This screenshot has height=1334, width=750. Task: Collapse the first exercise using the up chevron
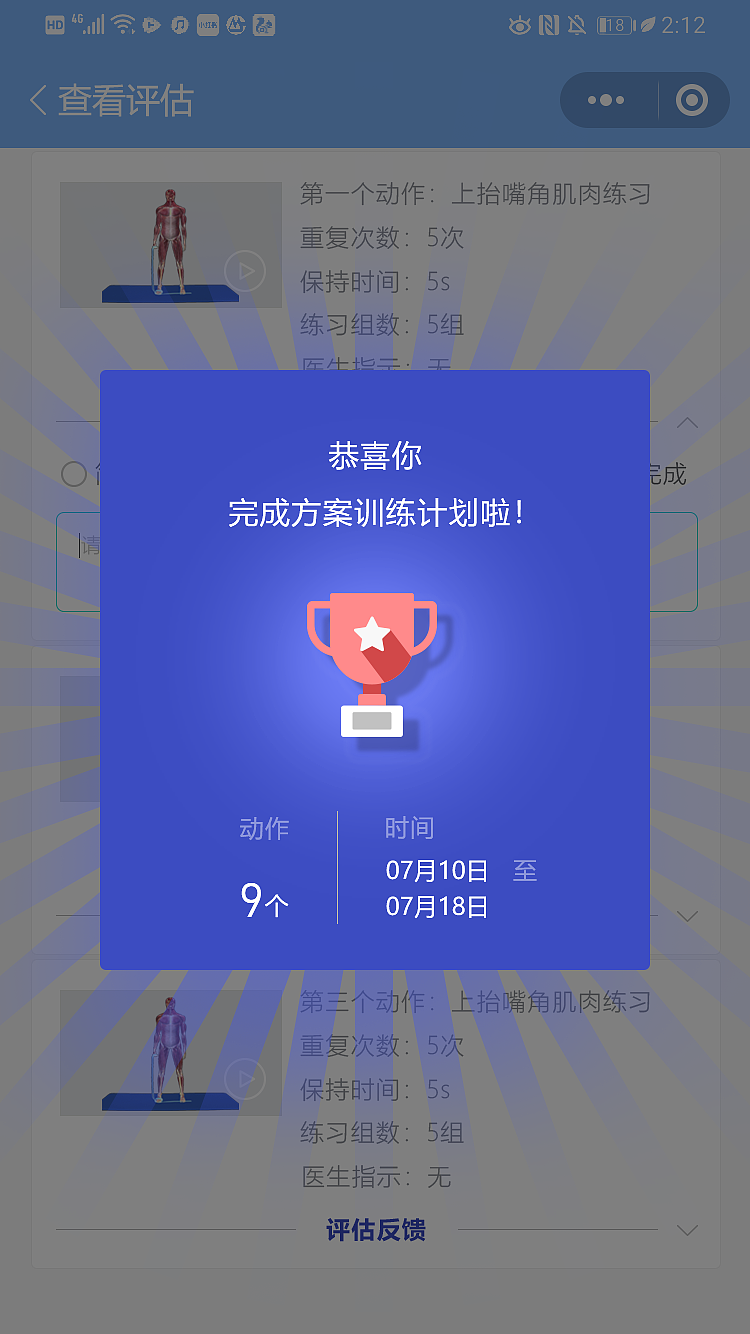687,423
